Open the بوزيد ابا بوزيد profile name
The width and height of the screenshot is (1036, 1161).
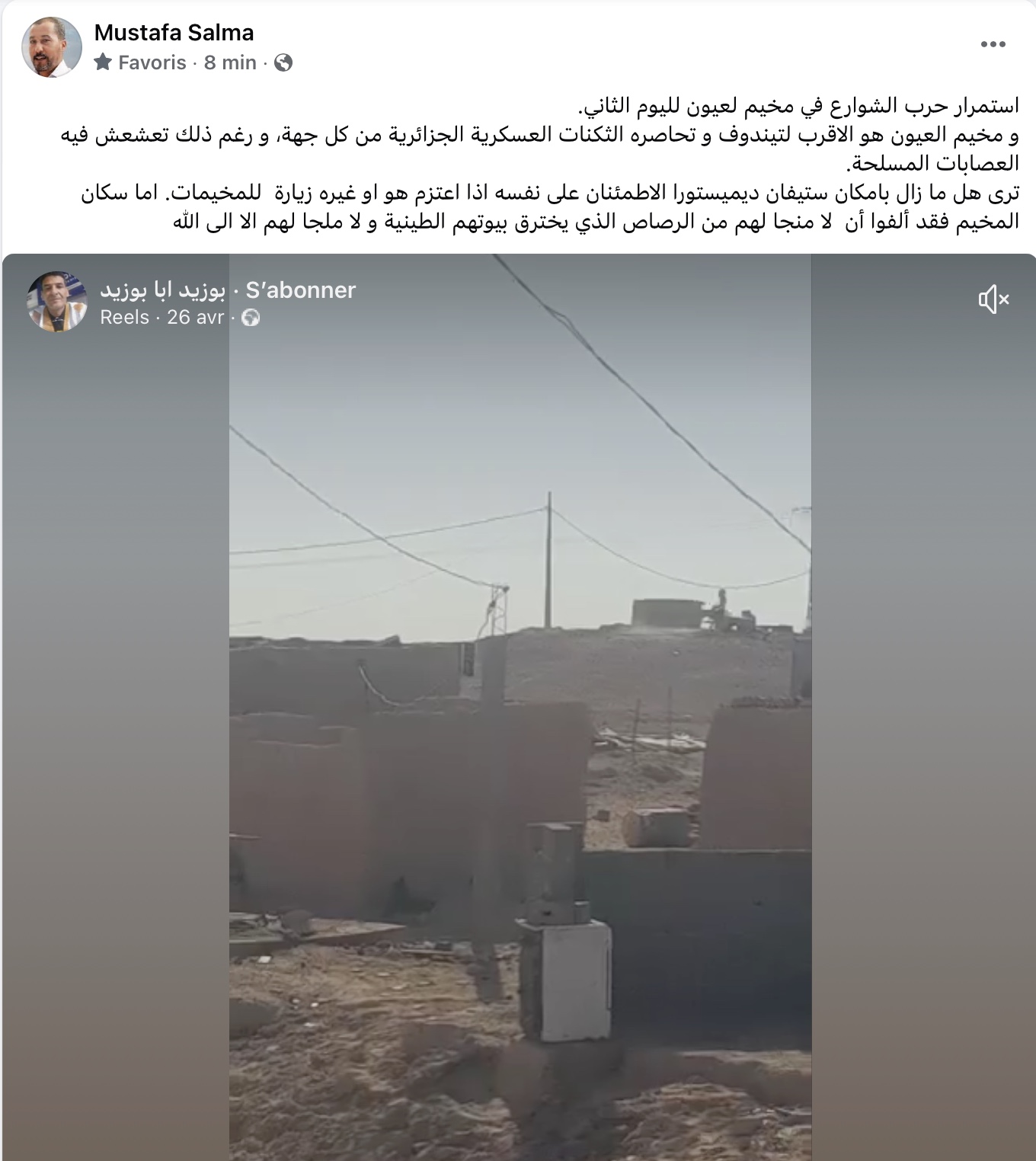click(162, 290)
